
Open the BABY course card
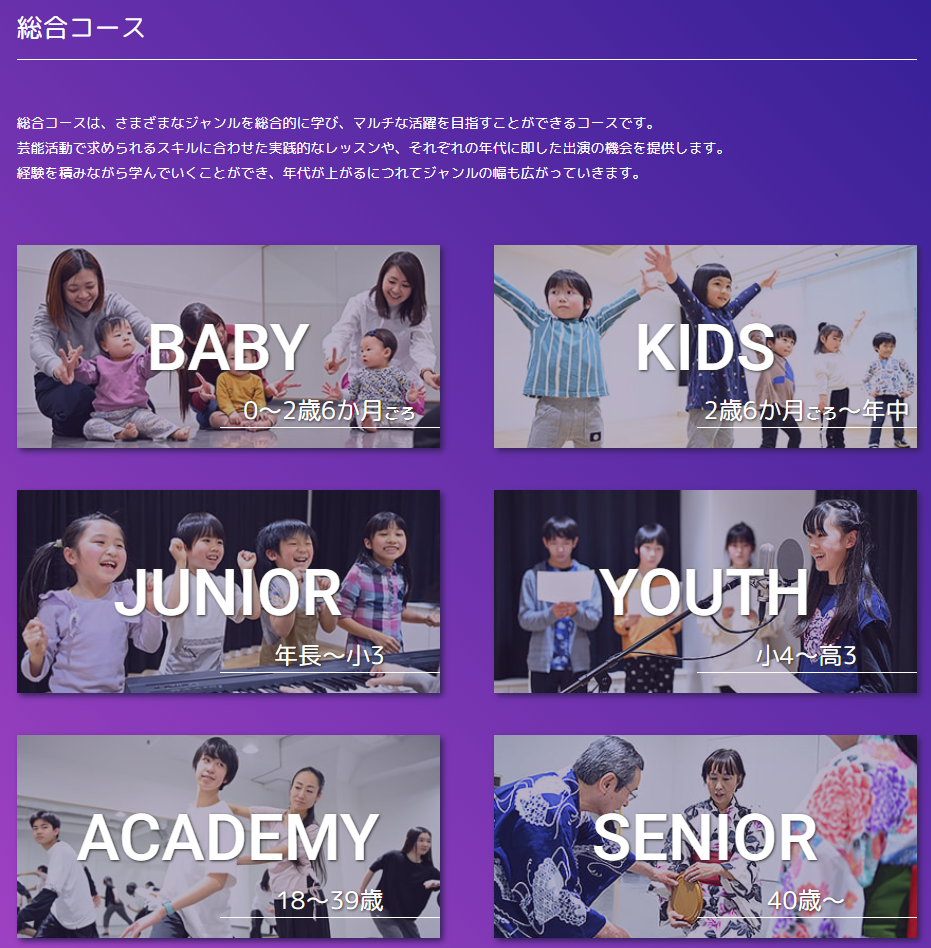point(228,346)
